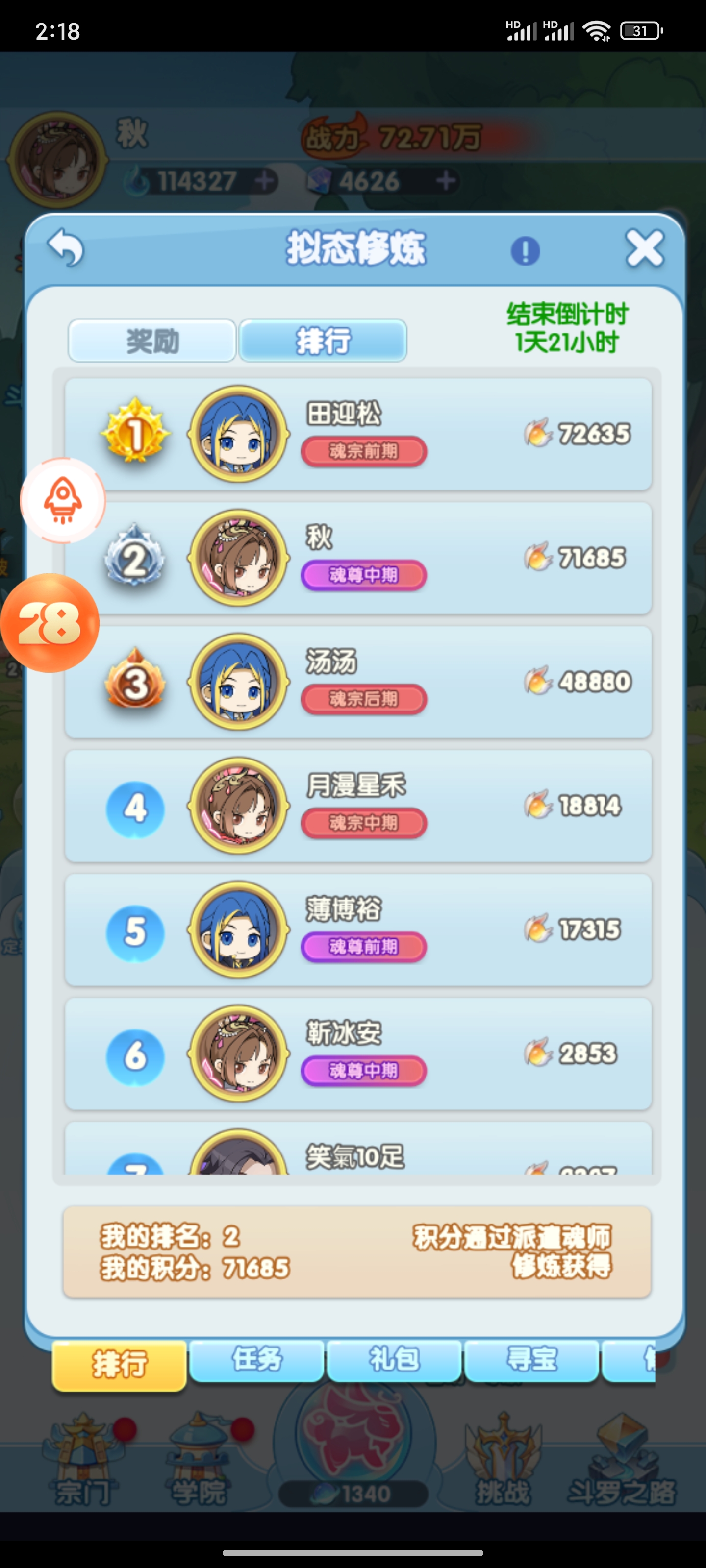Tap the orange 28 floating bubble
Image resolution: width=706 pixels, height=1568 pixels.
pyautogui.click(x=50, y=623)
